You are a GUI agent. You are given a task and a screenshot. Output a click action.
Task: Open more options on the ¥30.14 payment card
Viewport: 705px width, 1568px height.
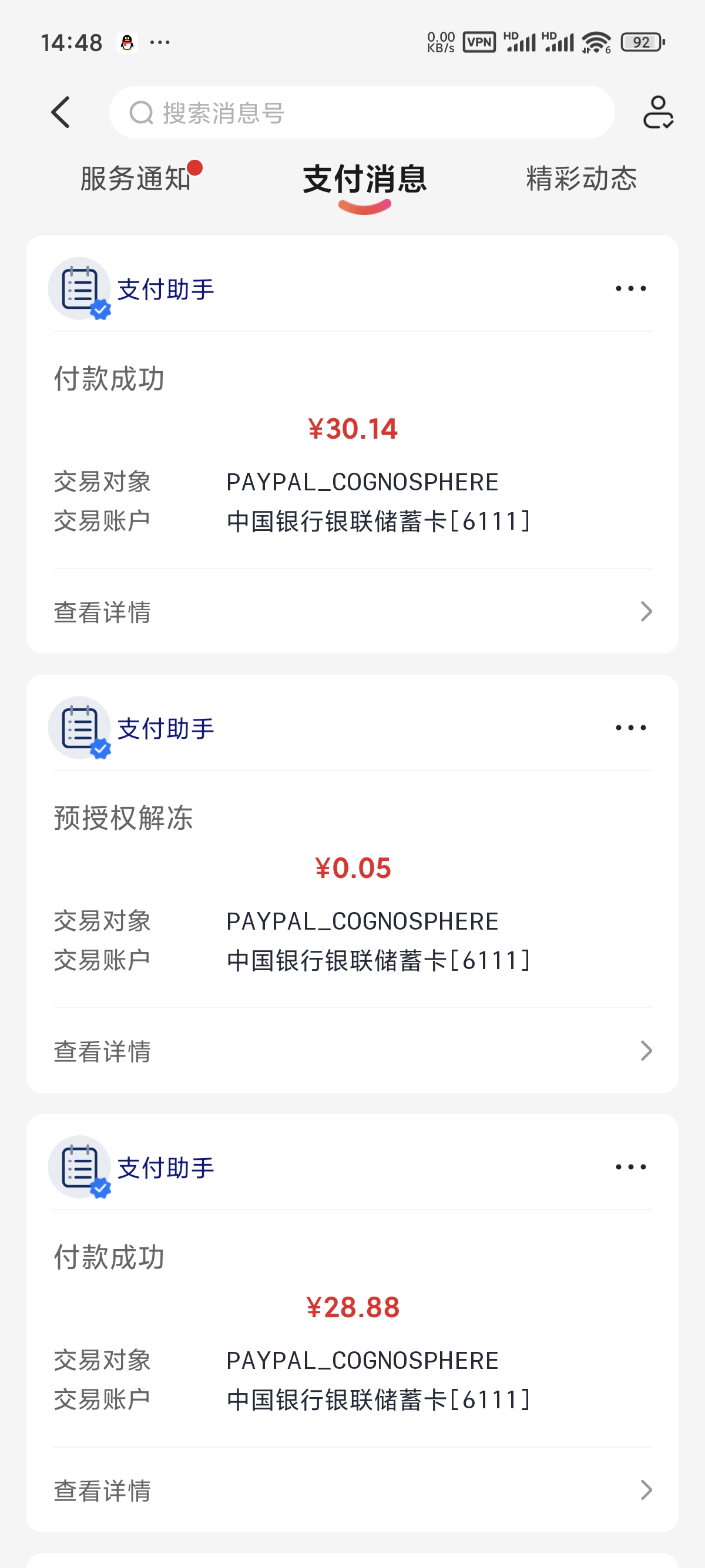631,287
